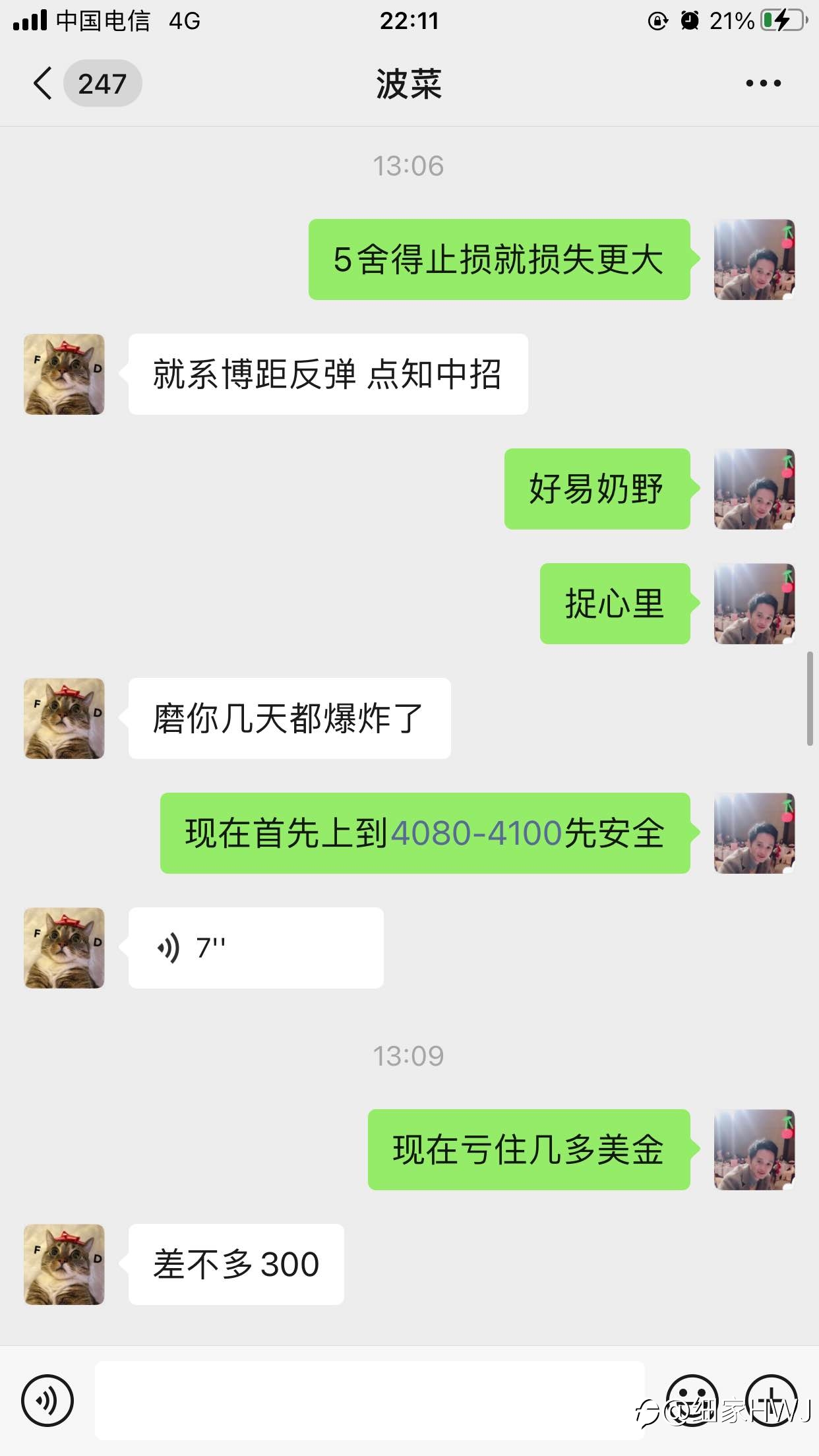Play the 7-second voice message
This screenshot has width=819, height=1456.
pos(256,948)
